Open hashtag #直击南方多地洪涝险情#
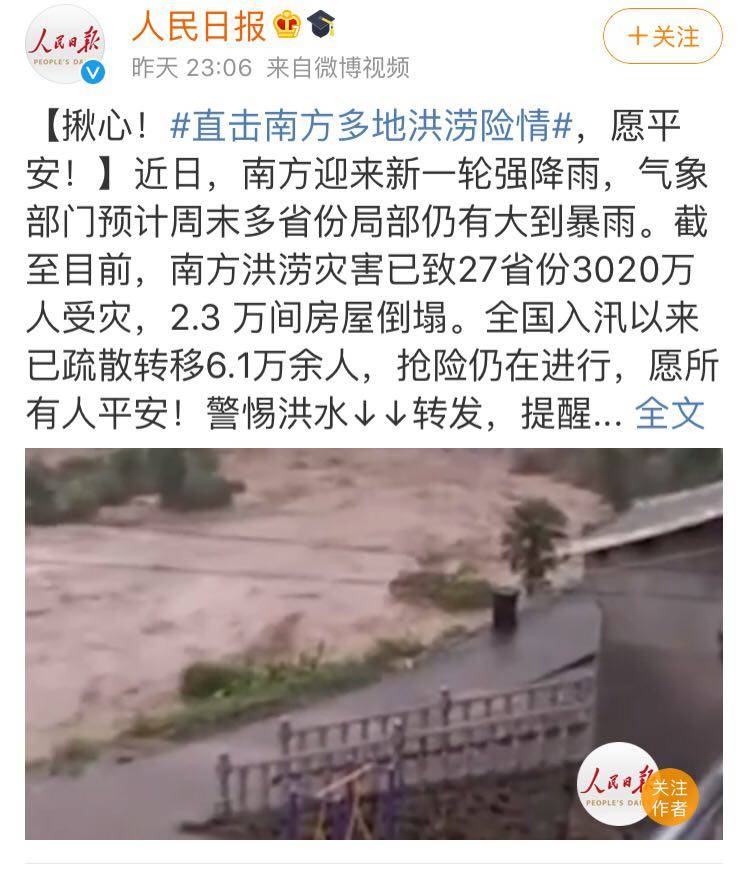This screenshot has height=869, width=749. (371, 128)
